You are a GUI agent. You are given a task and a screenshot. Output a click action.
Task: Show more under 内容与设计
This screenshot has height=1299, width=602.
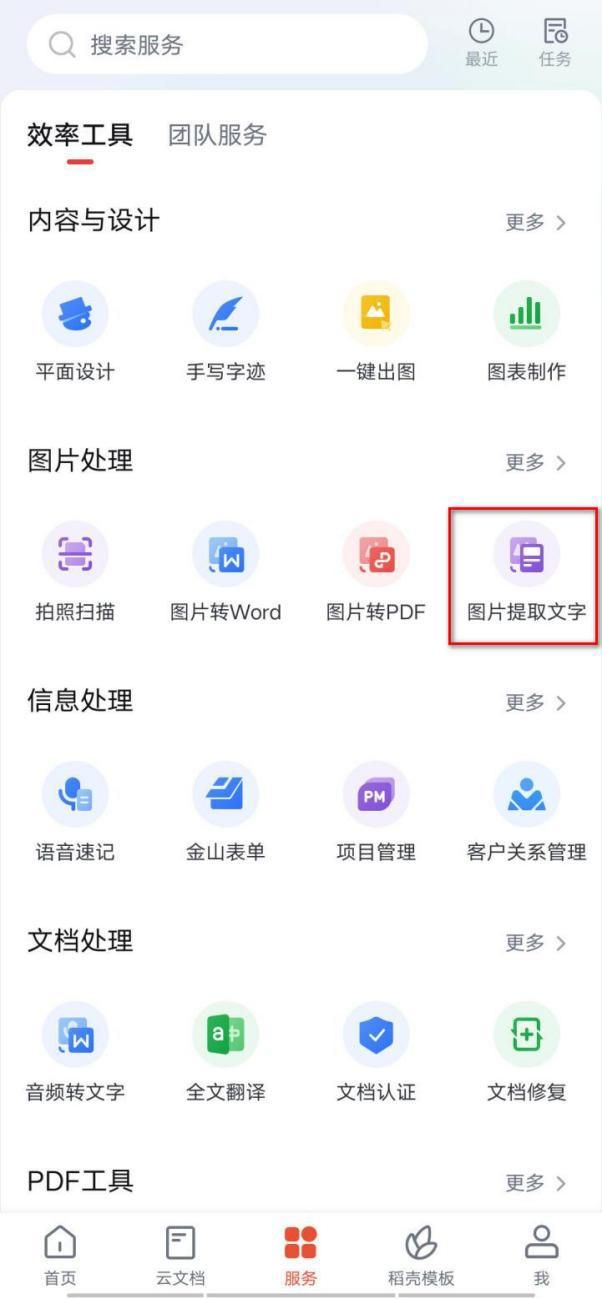coord(535,222)
